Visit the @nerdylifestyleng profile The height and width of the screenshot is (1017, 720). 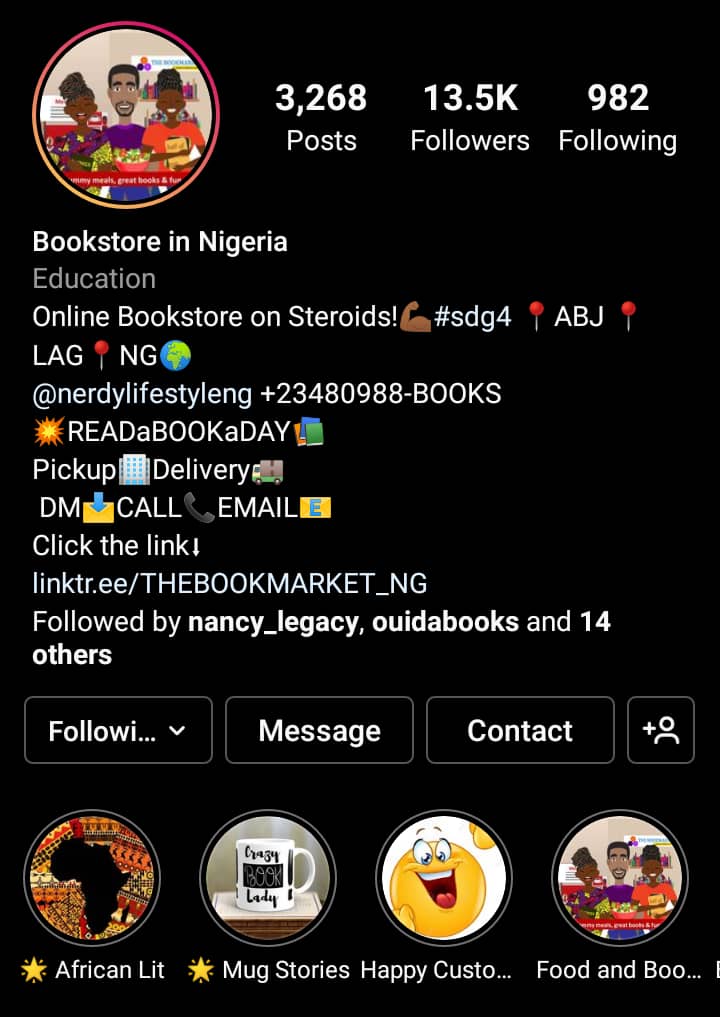click(142, 393)
